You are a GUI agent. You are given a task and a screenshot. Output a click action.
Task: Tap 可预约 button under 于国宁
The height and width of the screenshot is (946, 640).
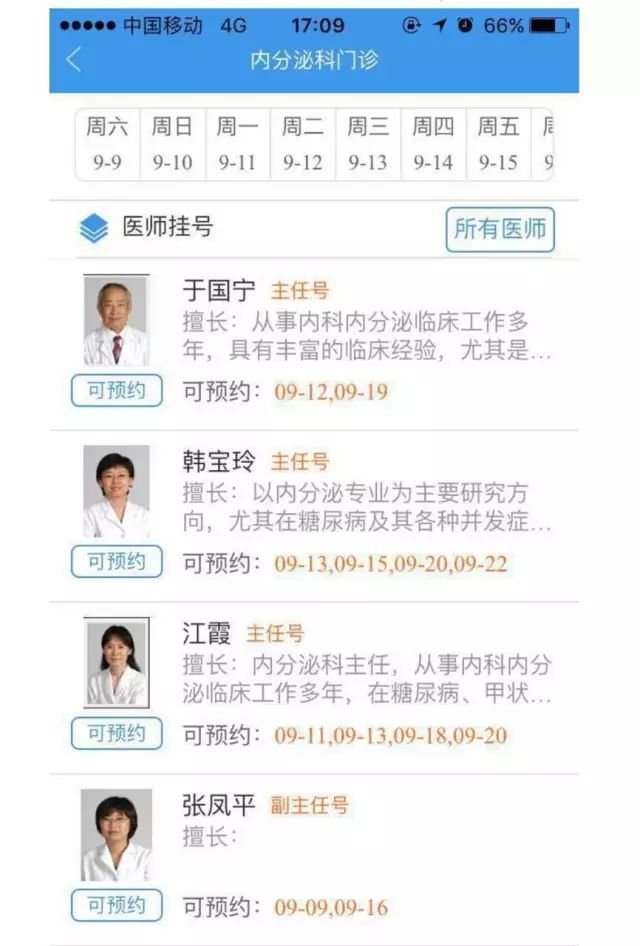(116, 390)
